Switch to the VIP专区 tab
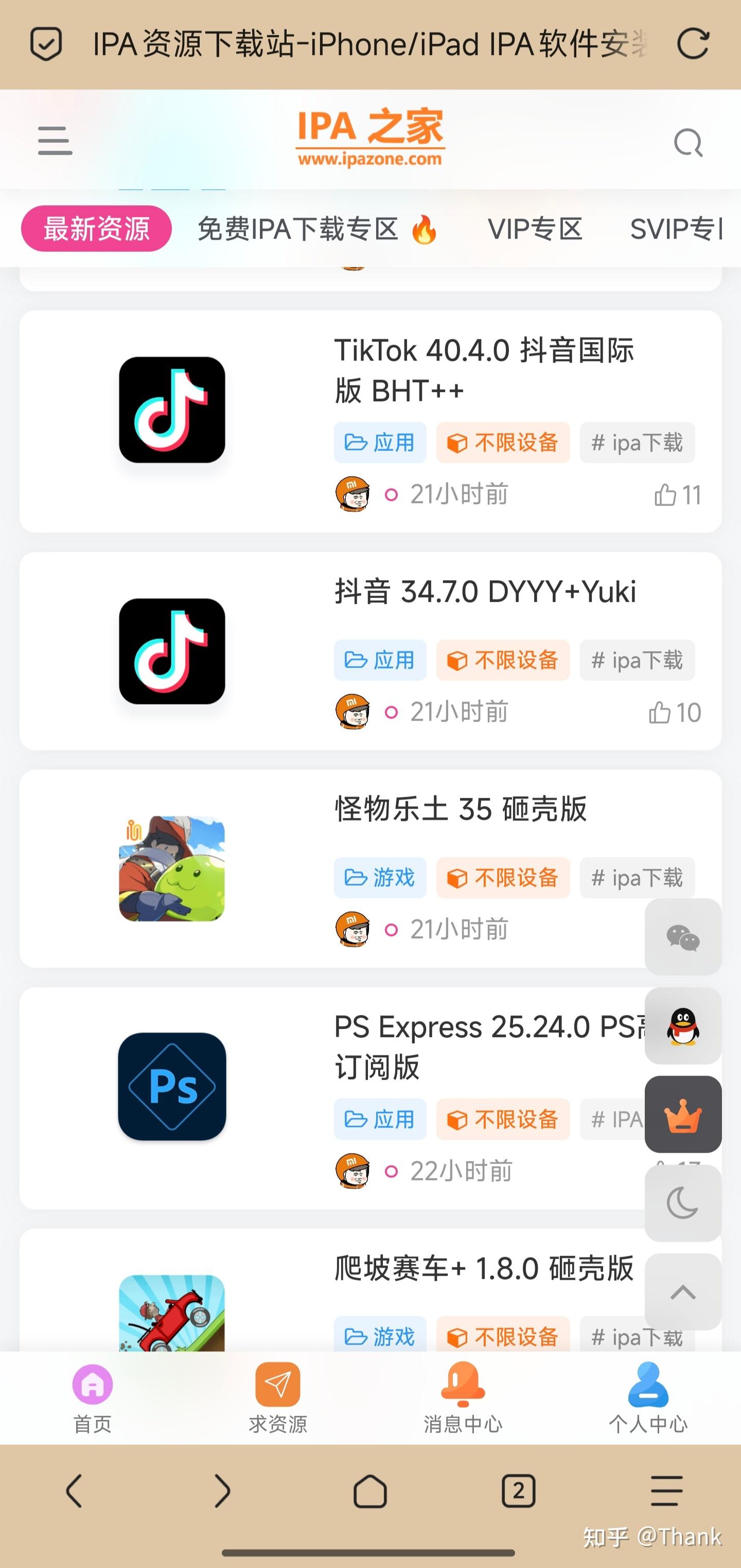This screenshot has width=741, height=1568. [x=535, y=229]
